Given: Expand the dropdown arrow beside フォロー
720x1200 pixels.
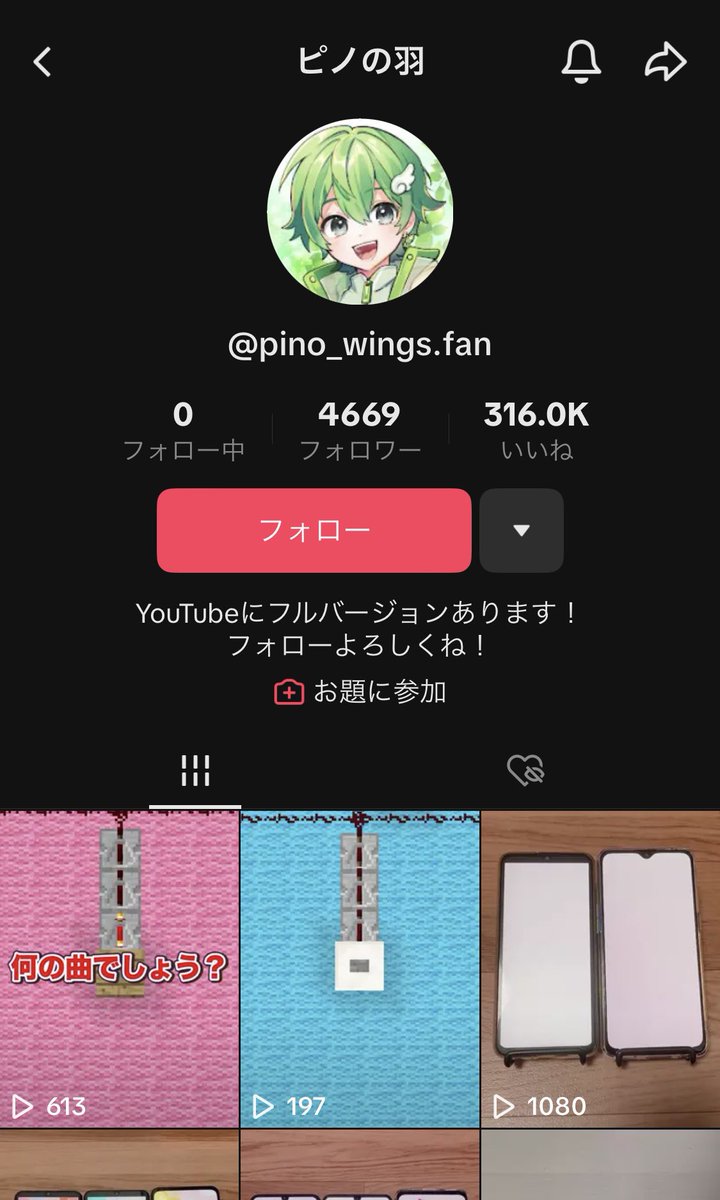Looking at the screenshot, I should tap(521, 530).
